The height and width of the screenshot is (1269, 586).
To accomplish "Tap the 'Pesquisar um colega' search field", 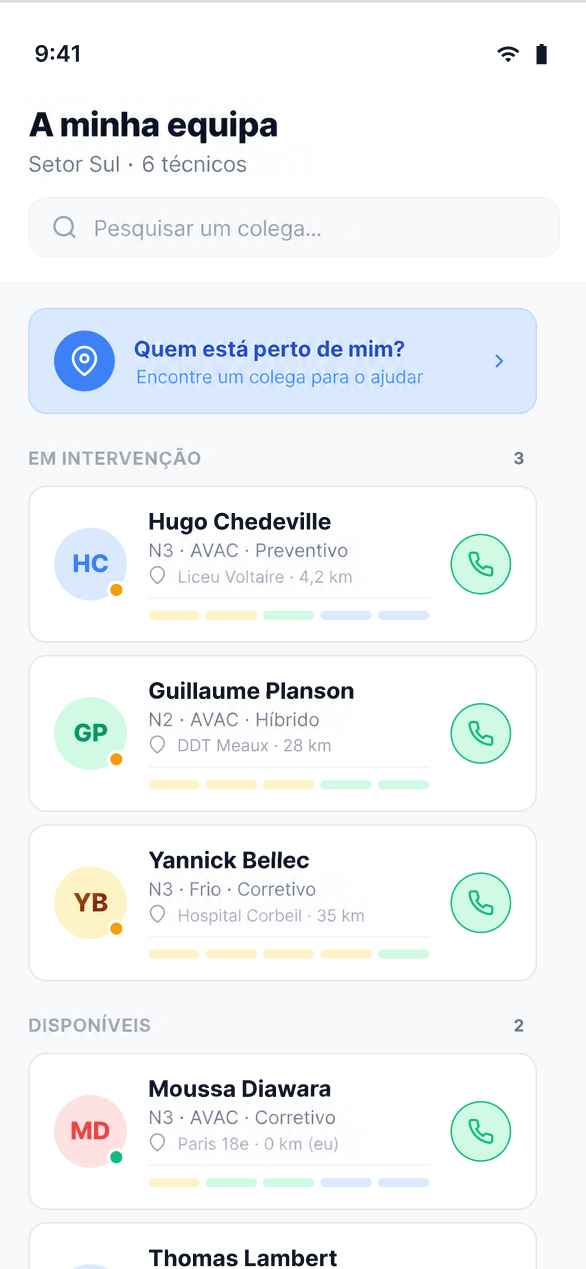I will point(293,228).
